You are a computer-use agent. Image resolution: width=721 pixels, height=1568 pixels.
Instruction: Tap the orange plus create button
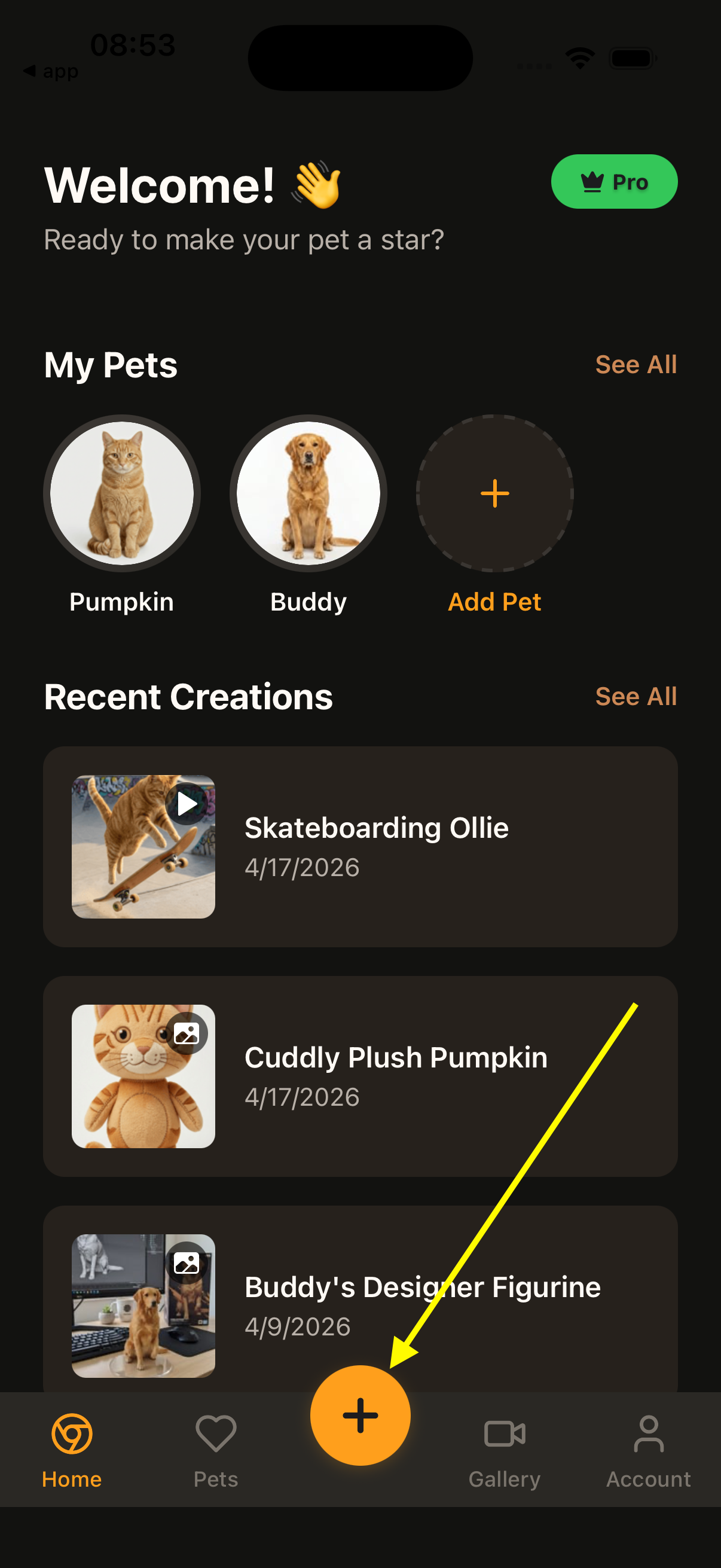(361, 1415)
